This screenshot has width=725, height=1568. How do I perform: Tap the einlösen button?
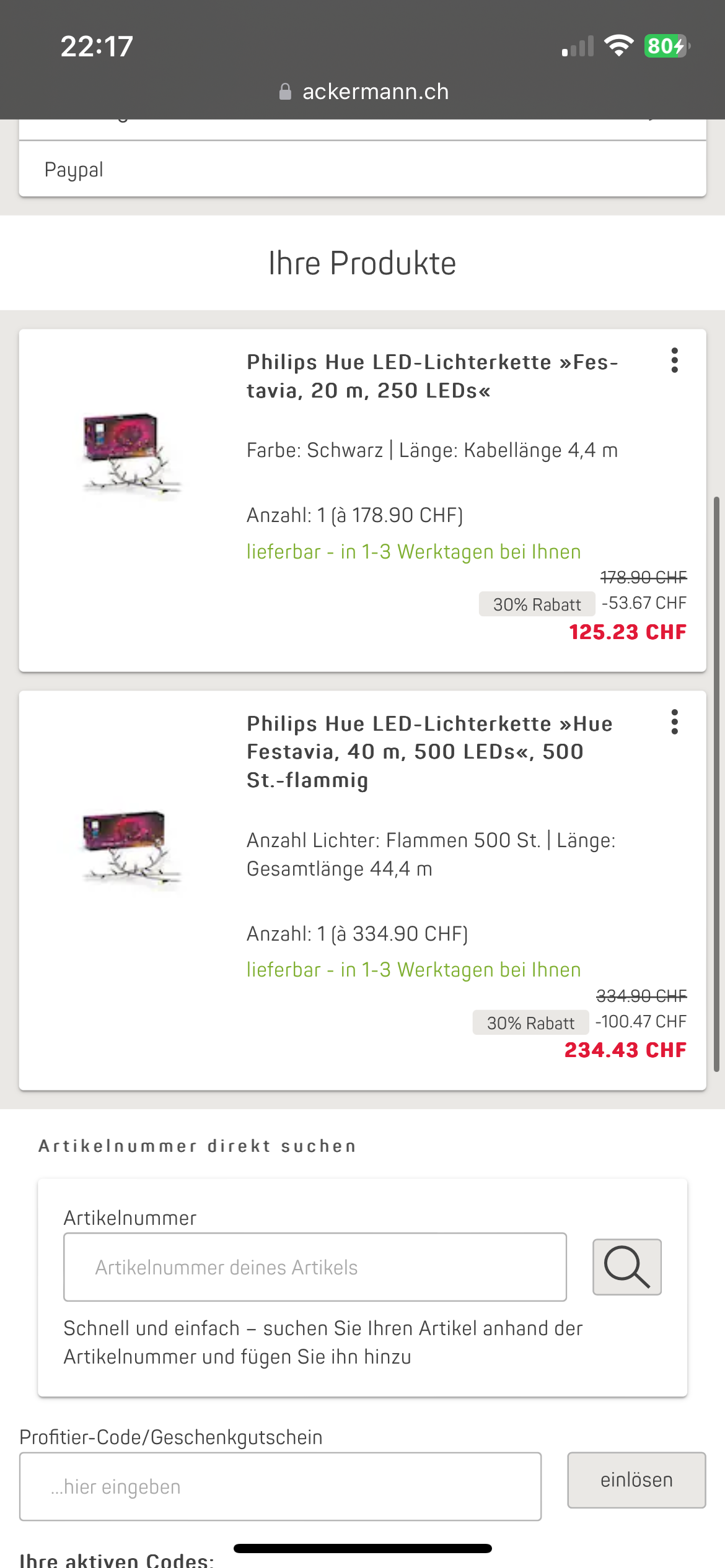pyautogui.click(x=636, y=1480)
